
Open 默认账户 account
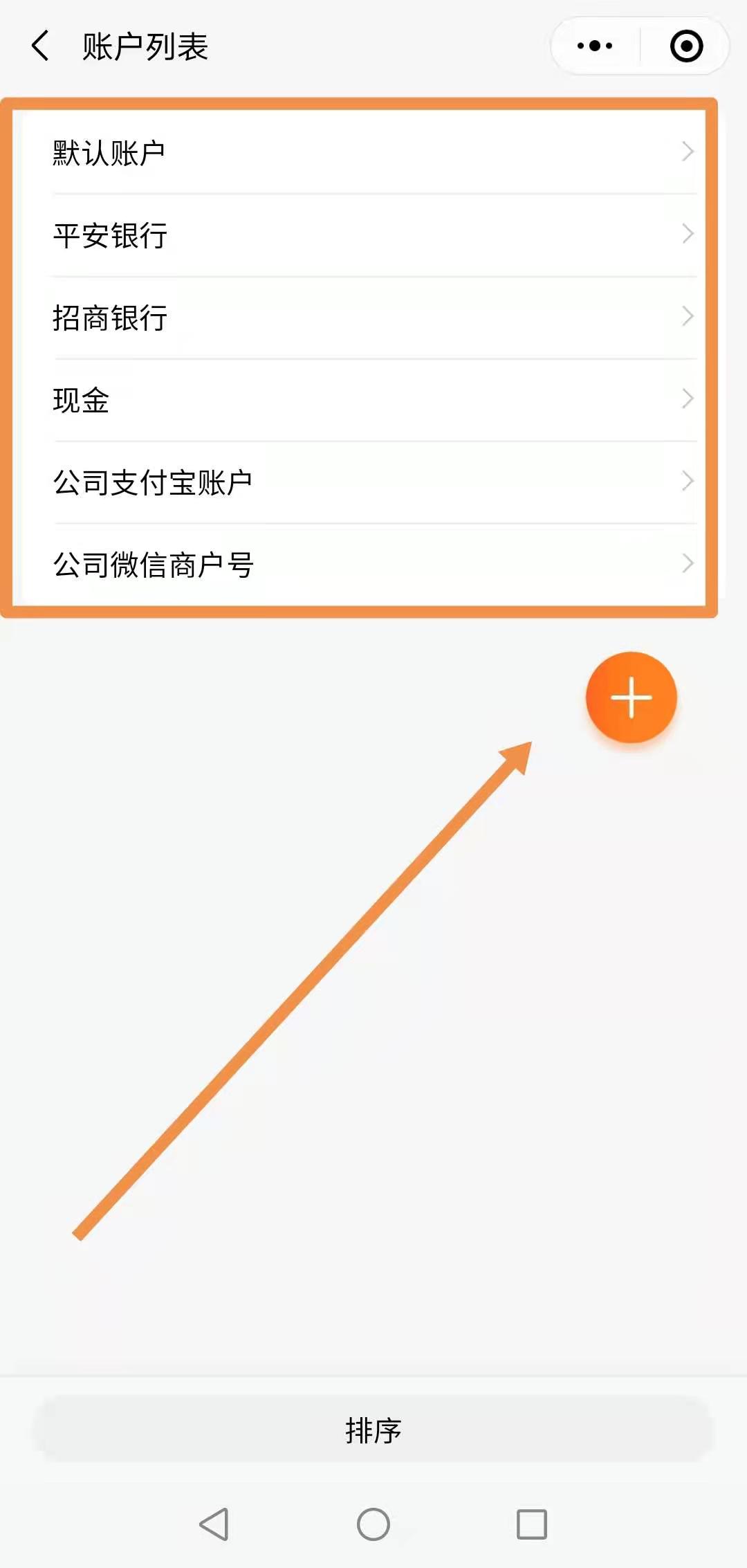[373, 152]
